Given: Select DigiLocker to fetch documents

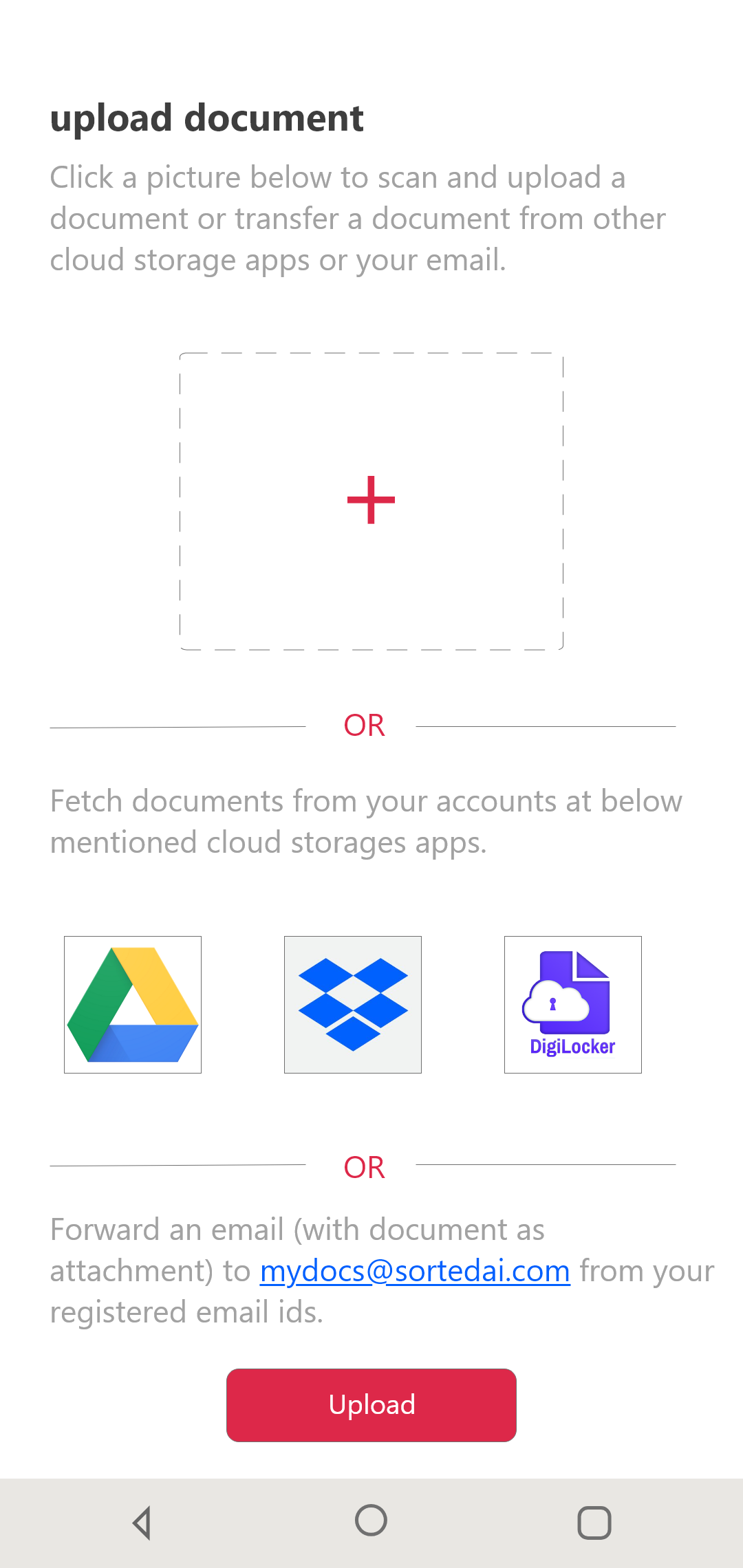Looking at the screenshot, I should click(573, 1005).
